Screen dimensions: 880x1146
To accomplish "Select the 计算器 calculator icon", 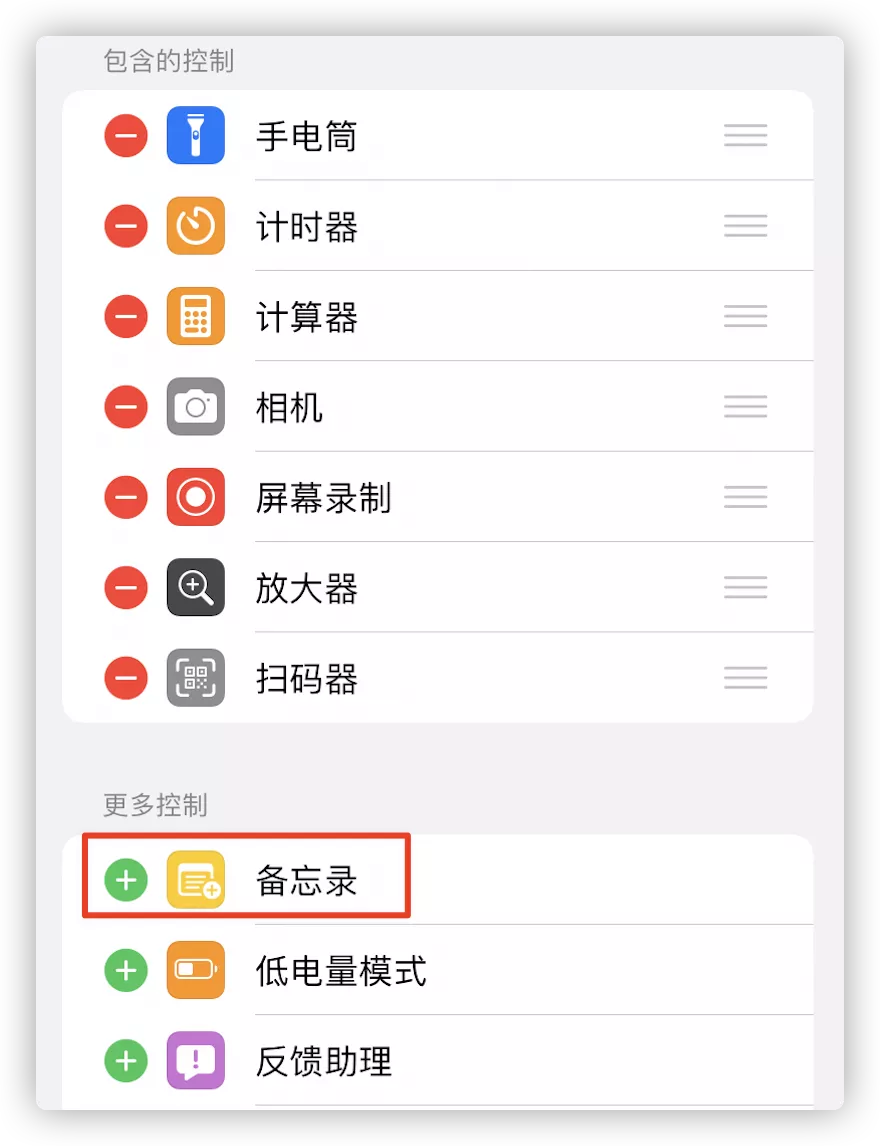I will pos(195,316).
